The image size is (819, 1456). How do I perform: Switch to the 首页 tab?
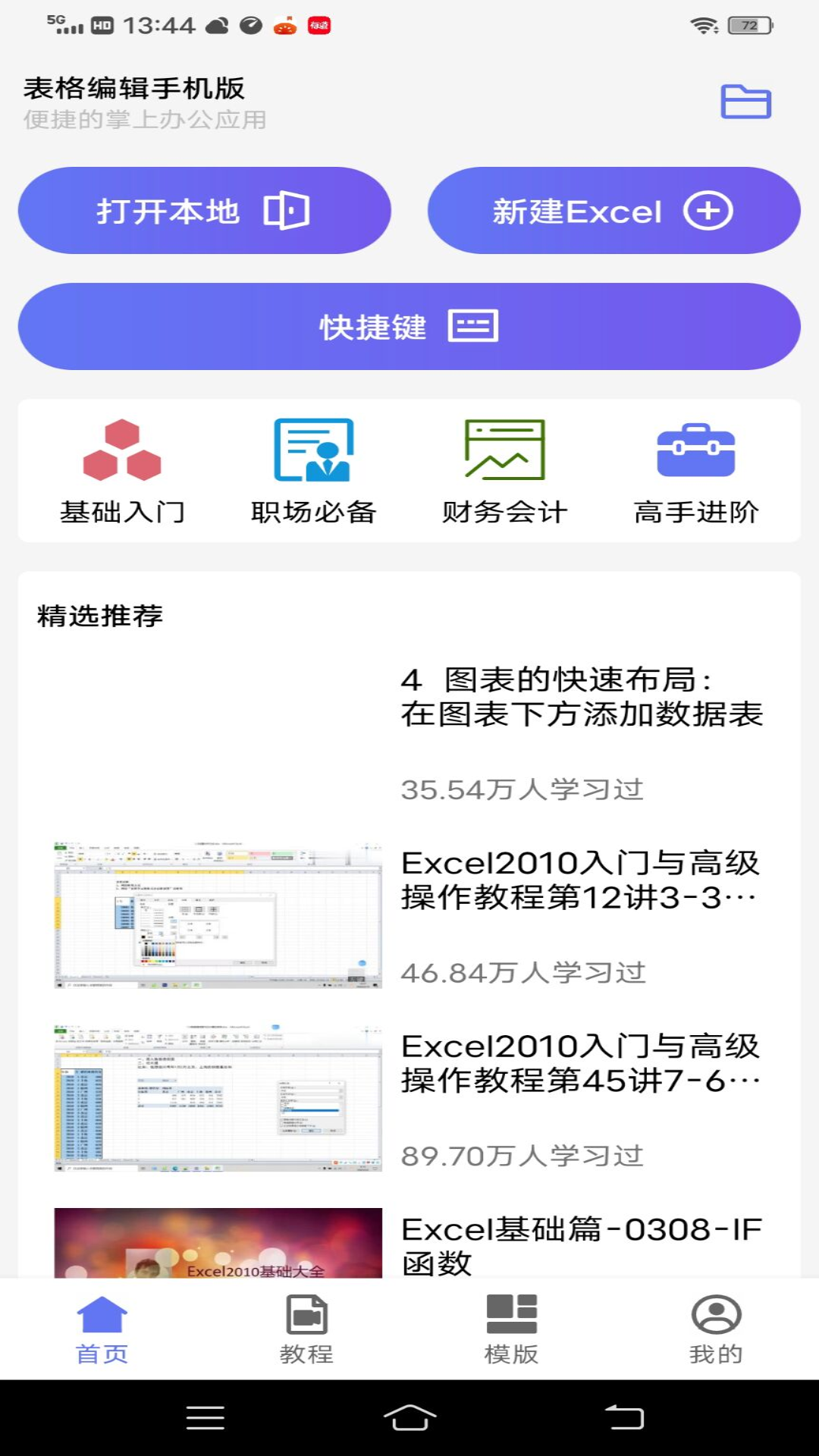pyautogui.click(x=102, y=1329)
